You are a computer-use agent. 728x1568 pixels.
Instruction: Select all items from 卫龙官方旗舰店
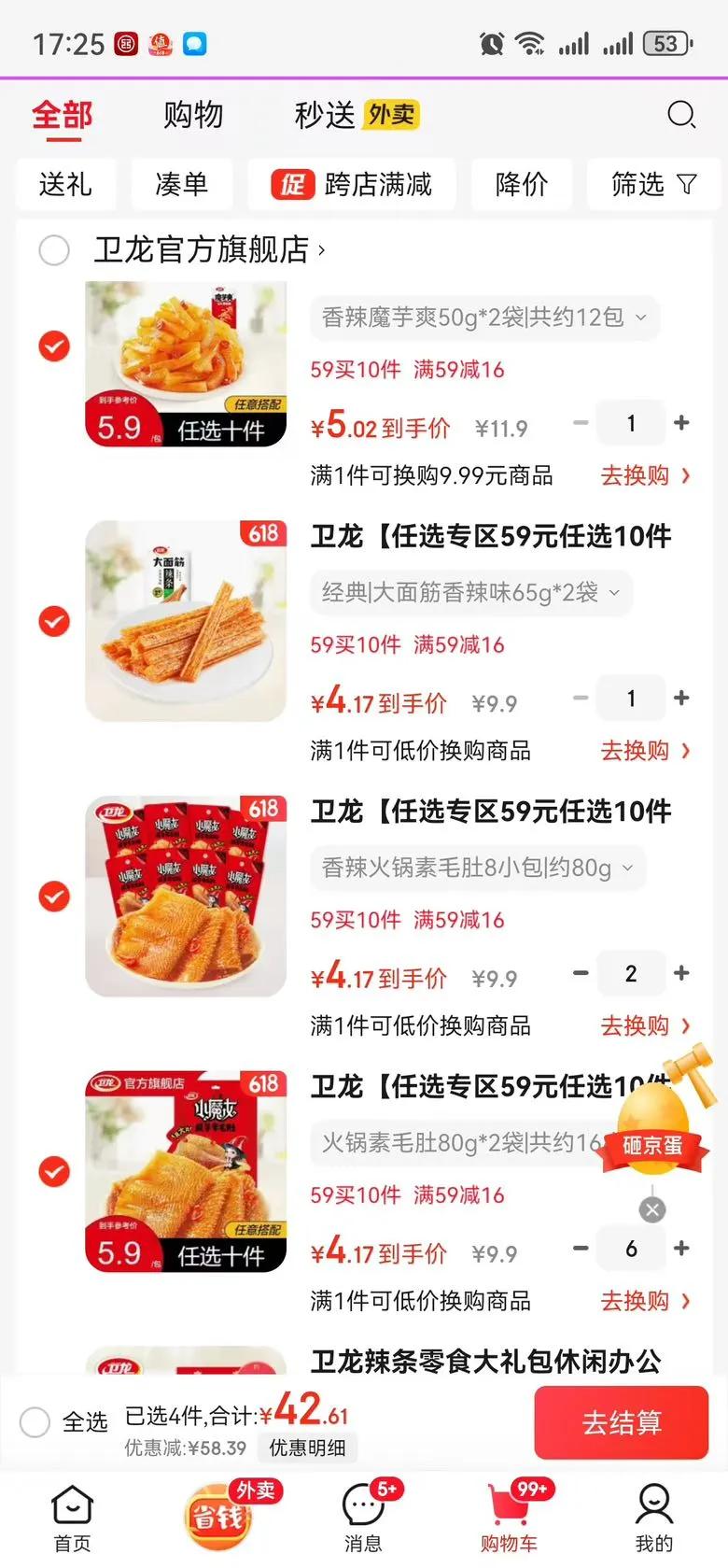(54, 250)
